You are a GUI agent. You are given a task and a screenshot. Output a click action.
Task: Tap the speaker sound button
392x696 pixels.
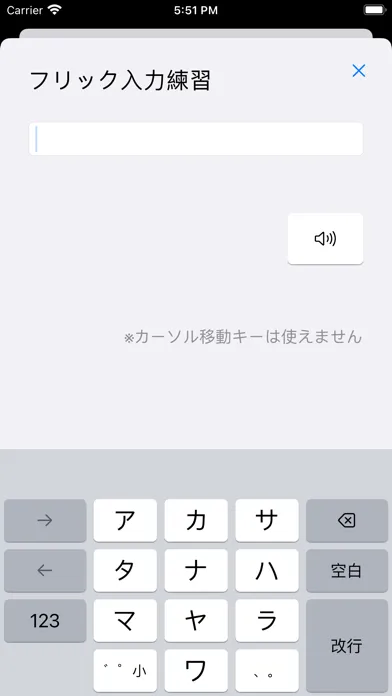tap(325, 239)
